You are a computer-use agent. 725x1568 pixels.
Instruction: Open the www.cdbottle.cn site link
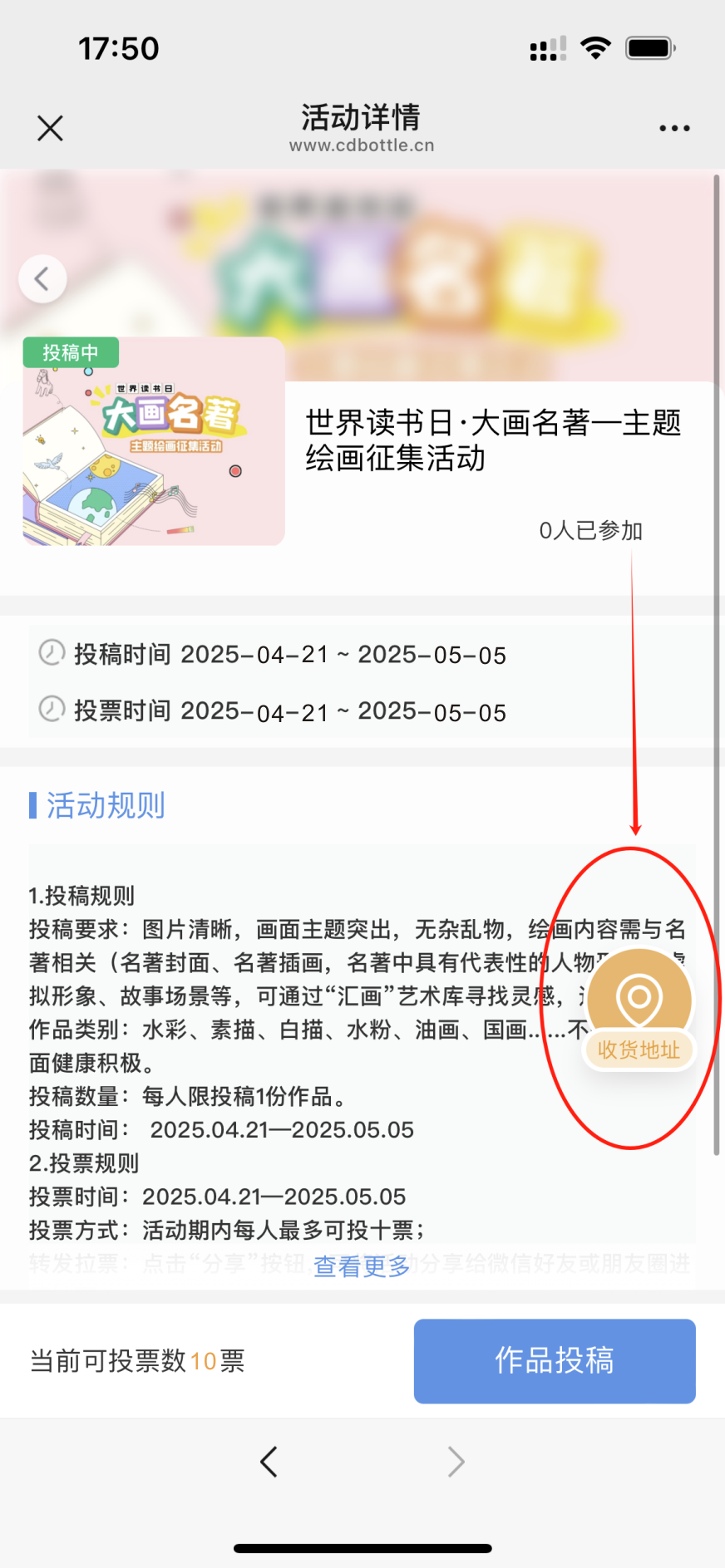362,145
